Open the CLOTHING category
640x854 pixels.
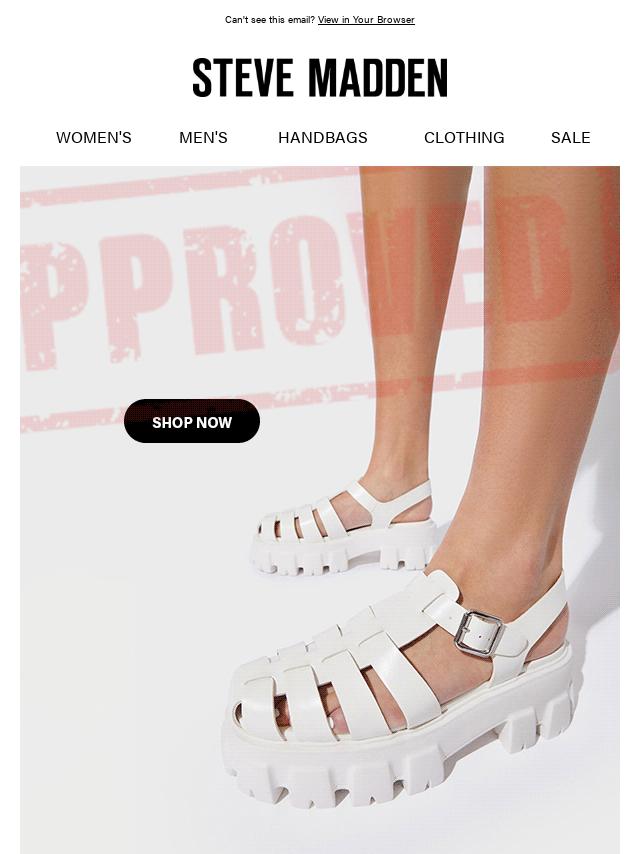[464, 138]
